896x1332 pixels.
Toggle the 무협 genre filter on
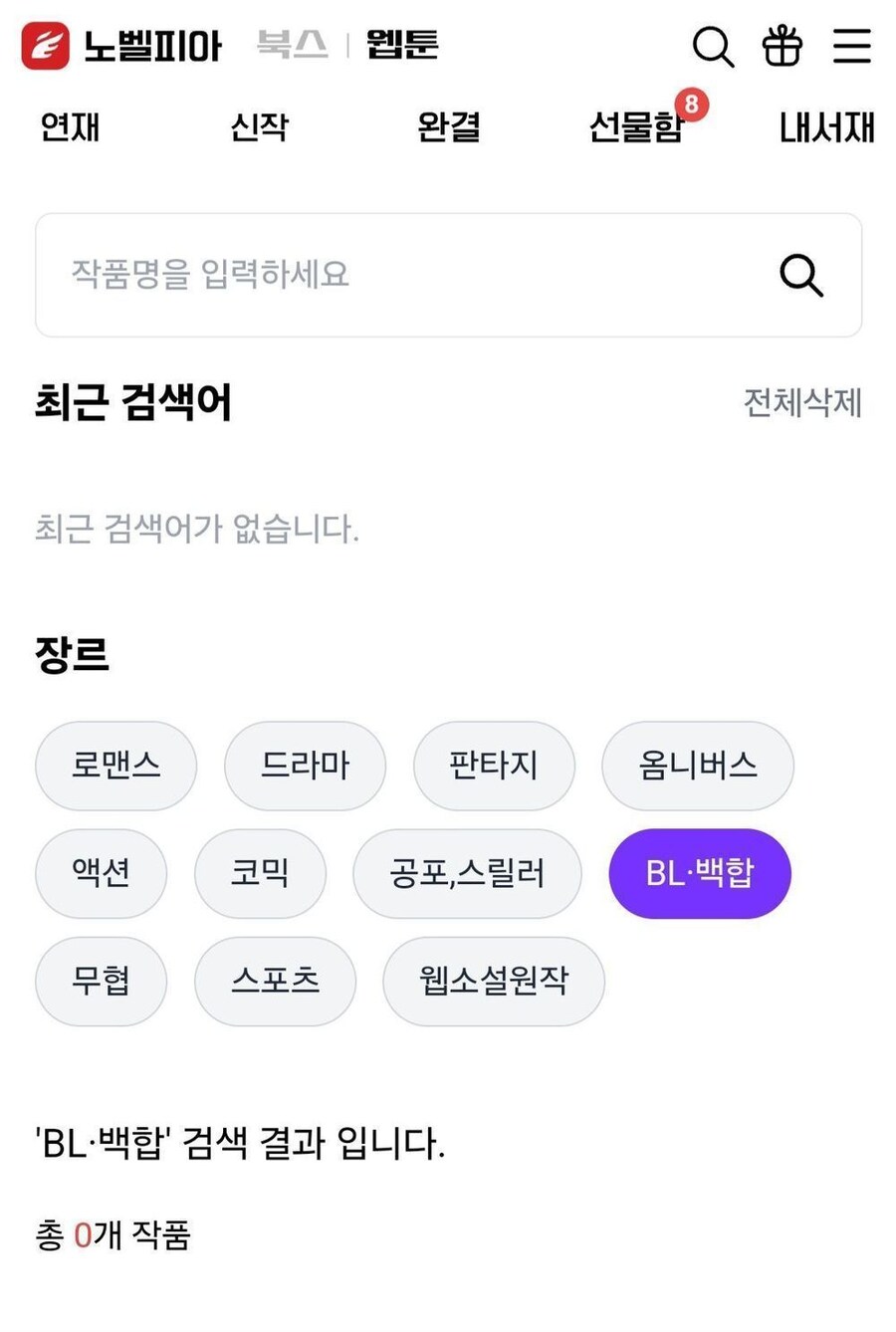101,981
